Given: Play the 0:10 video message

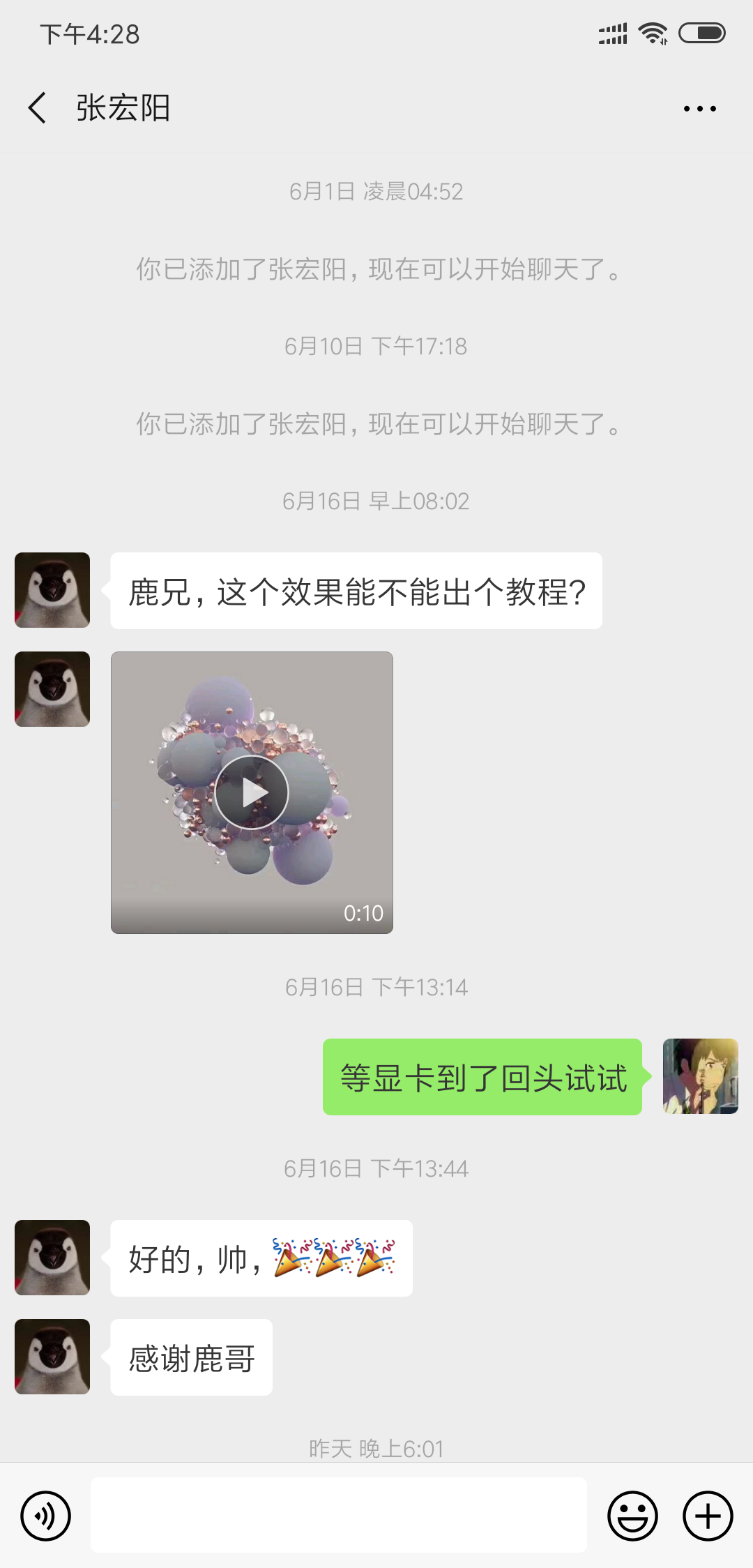Looking at the screenshot, I should tap(252, 792).
